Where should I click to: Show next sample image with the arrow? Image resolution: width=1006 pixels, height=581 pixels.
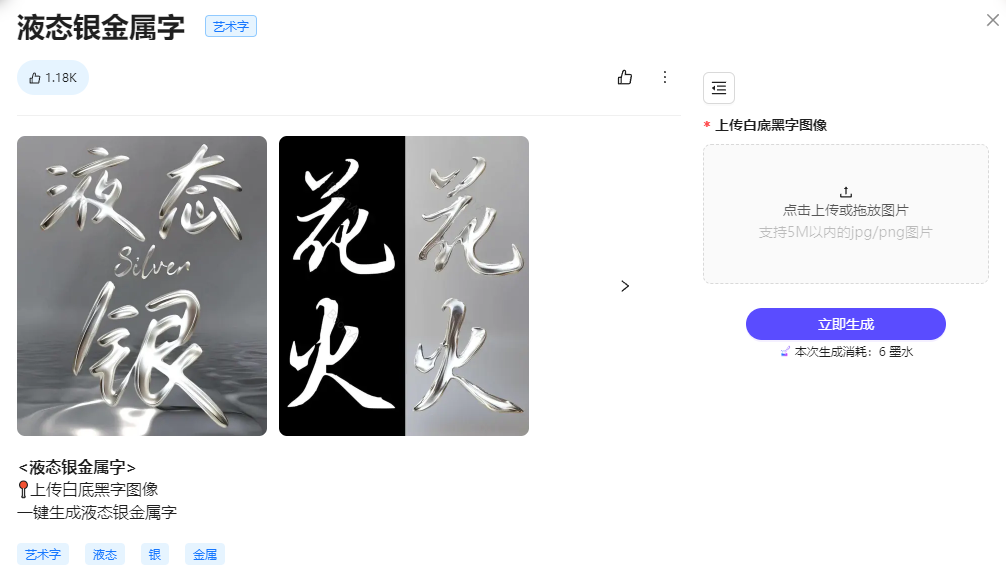point(625,286)
